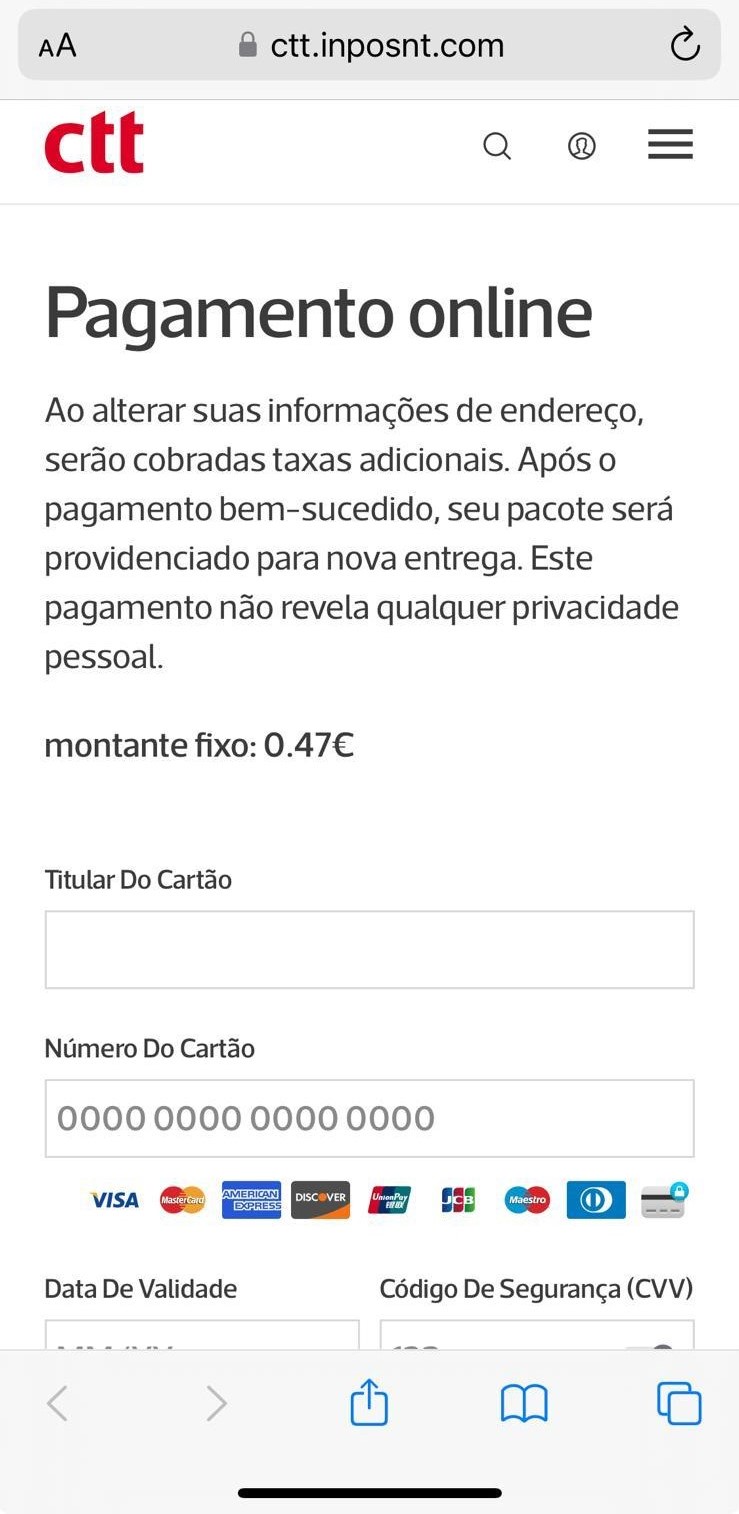
Task: Open Safari bookmarks from the toolbar
Action: pyautogui.click(x=523, y=1402)
